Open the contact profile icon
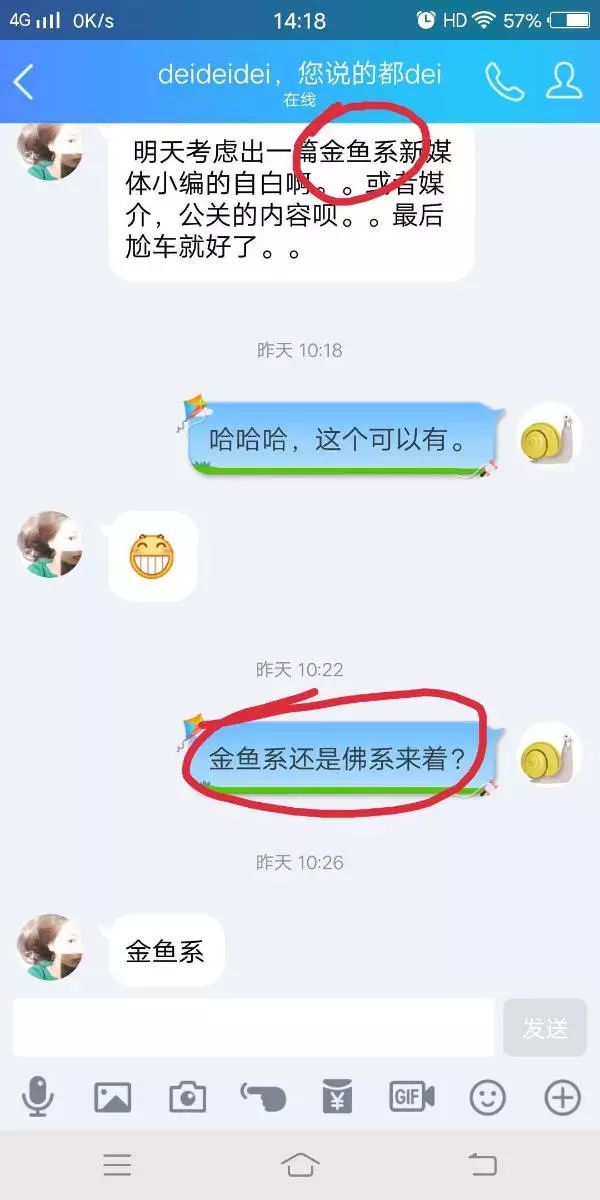Viewport: 600px width, 1200px height. (564, 82)
